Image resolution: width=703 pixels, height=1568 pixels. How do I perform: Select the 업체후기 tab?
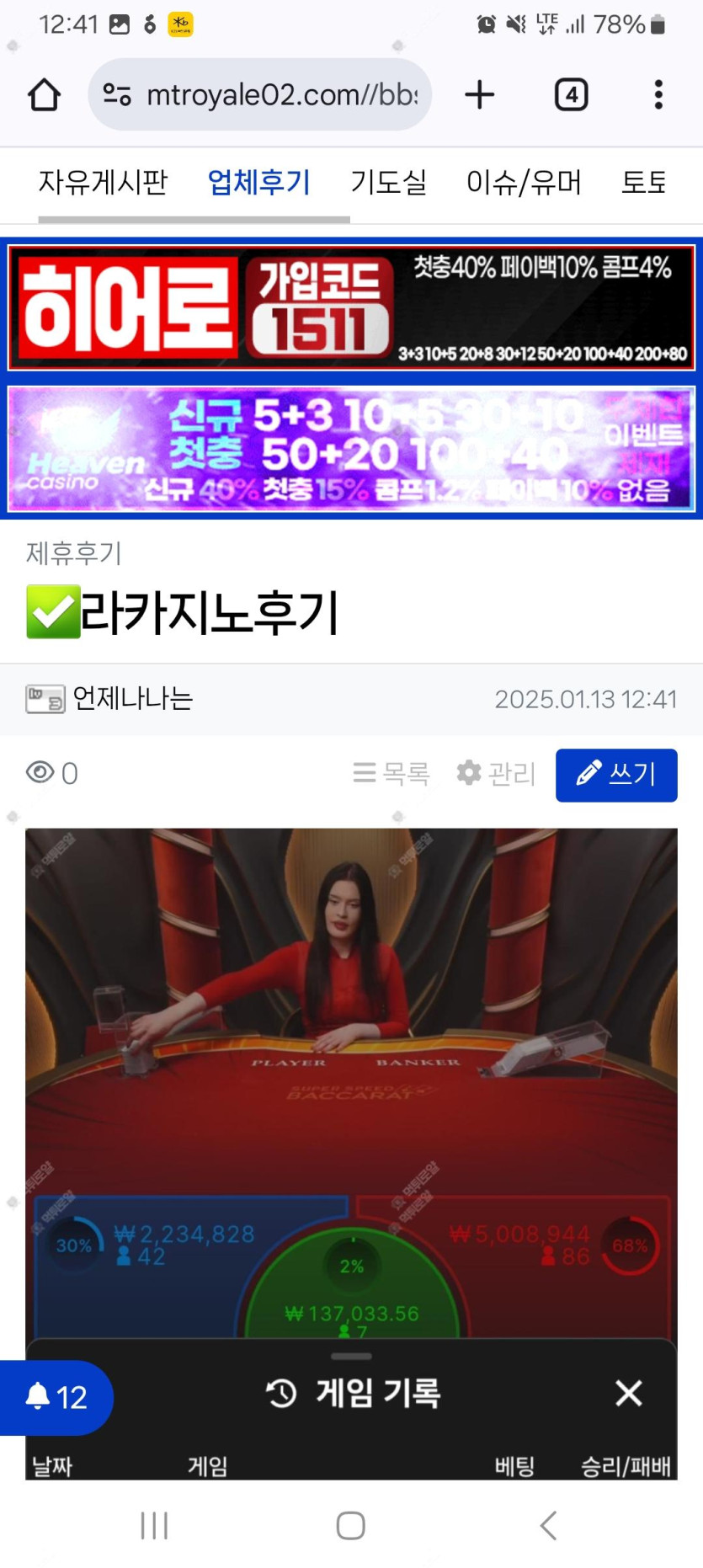(x=259, y=182)
